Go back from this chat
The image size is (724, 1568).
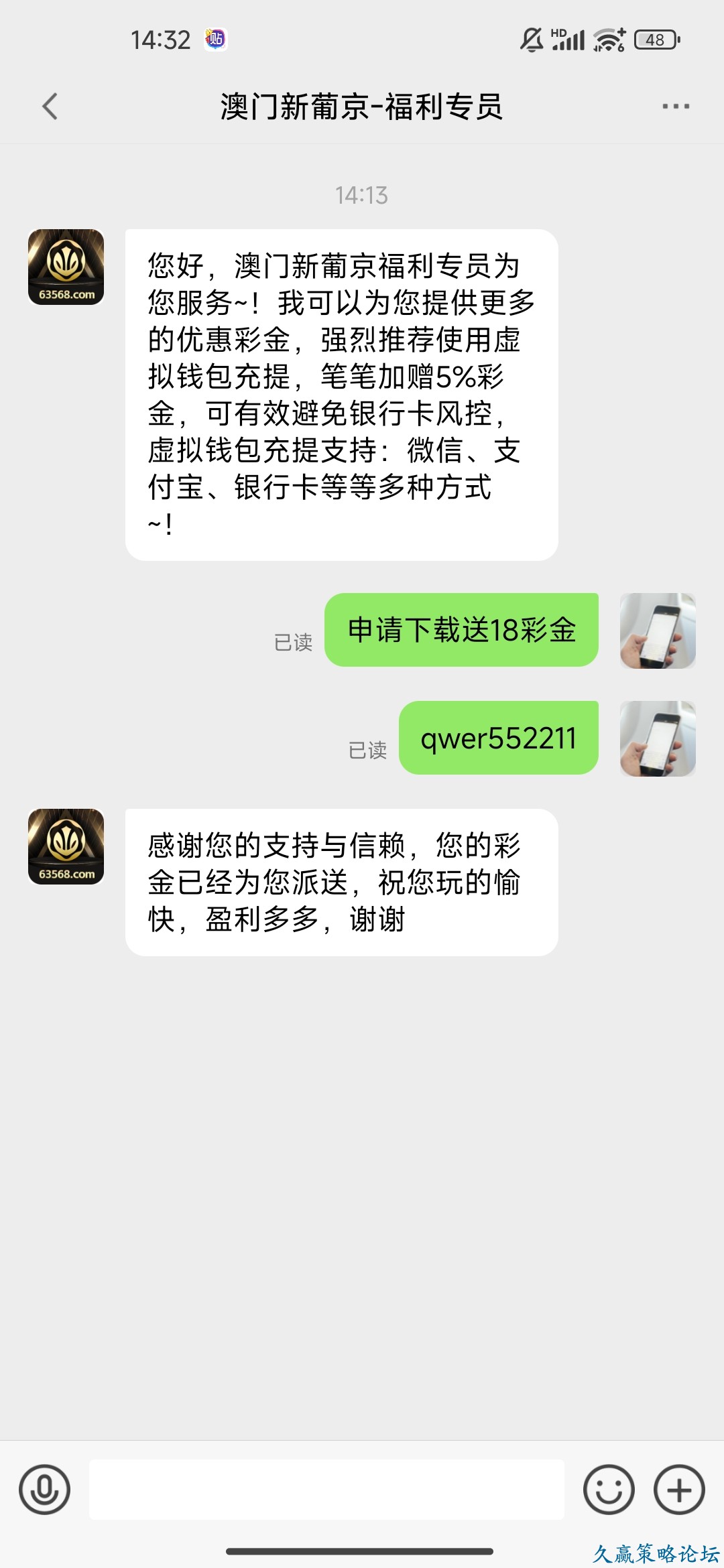50,107
